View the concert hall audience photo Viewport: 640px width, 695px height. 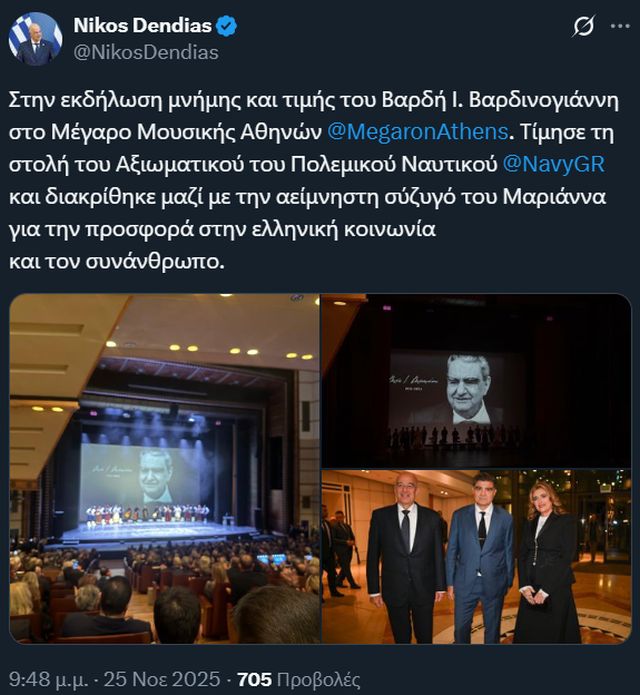[165, 468]
